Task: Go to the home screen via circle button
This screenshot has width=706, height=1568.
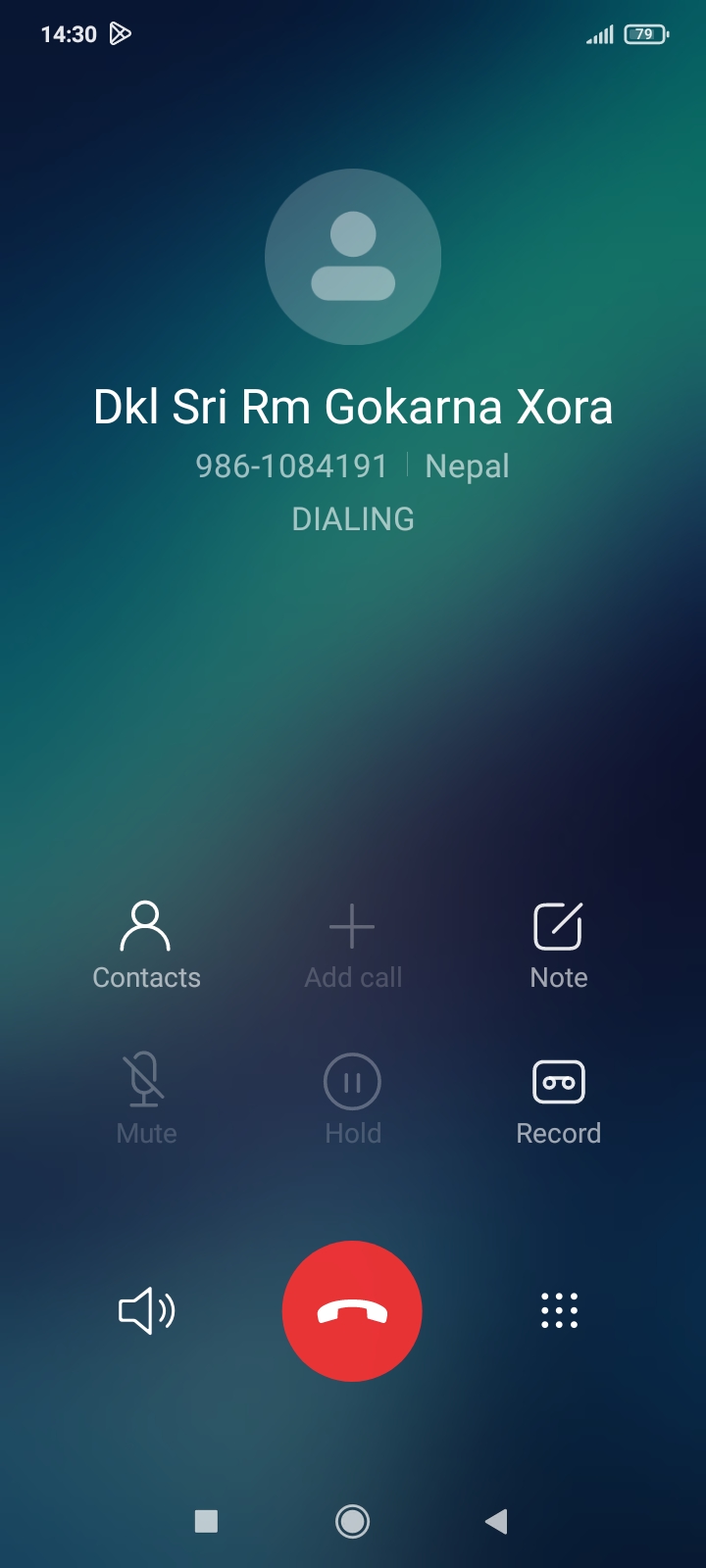Action: click(x=352, y=1521)
